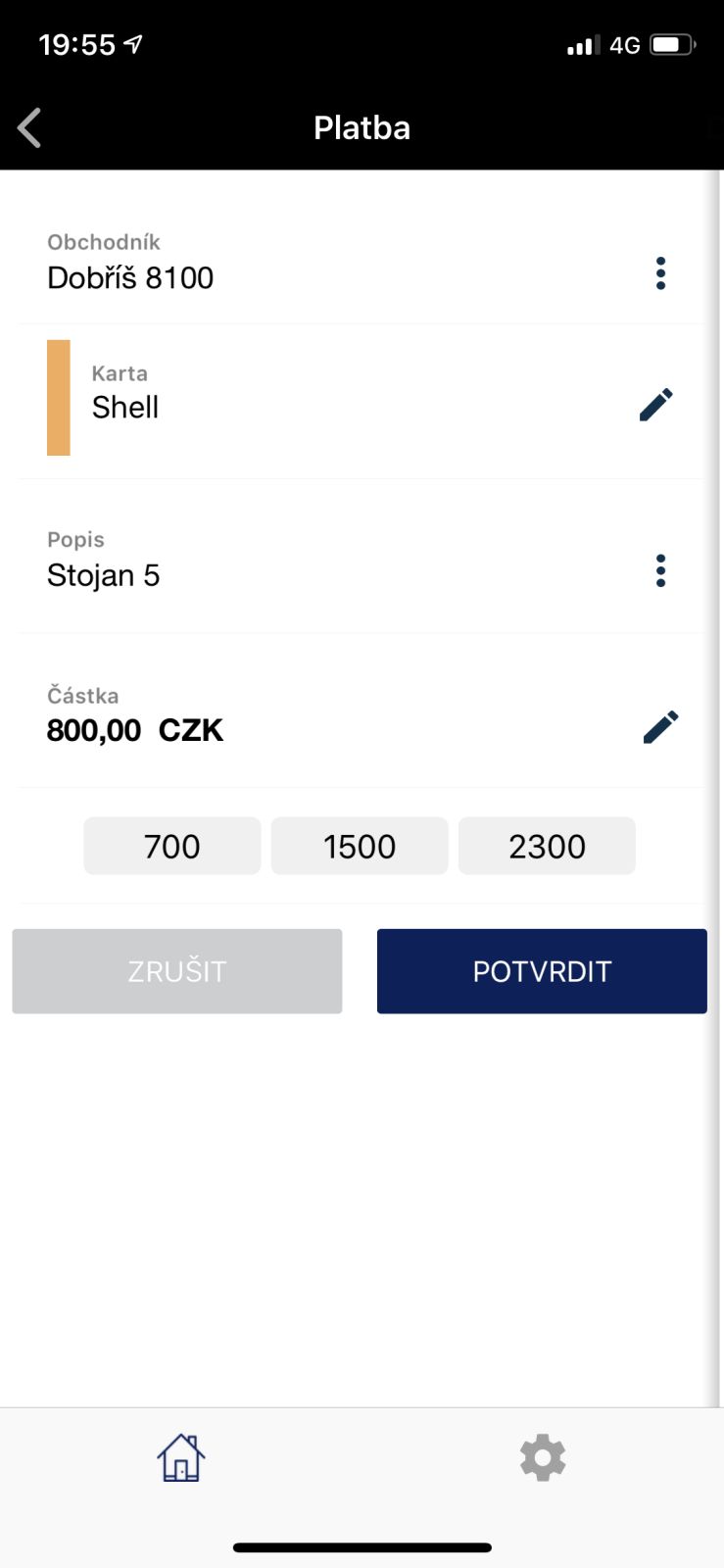Edit the Shell card with the pencil
Image resolution: width=724 pixels, height=1568 pixels.
[656, 404]
